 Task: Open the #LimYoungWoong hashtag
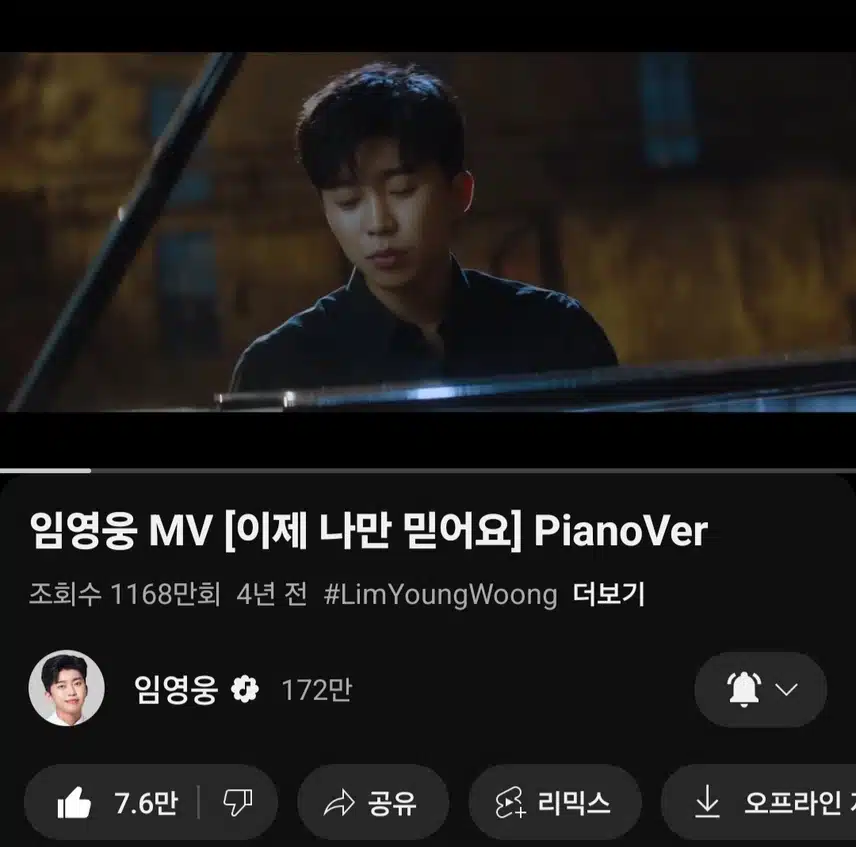[x=440, y=595]
